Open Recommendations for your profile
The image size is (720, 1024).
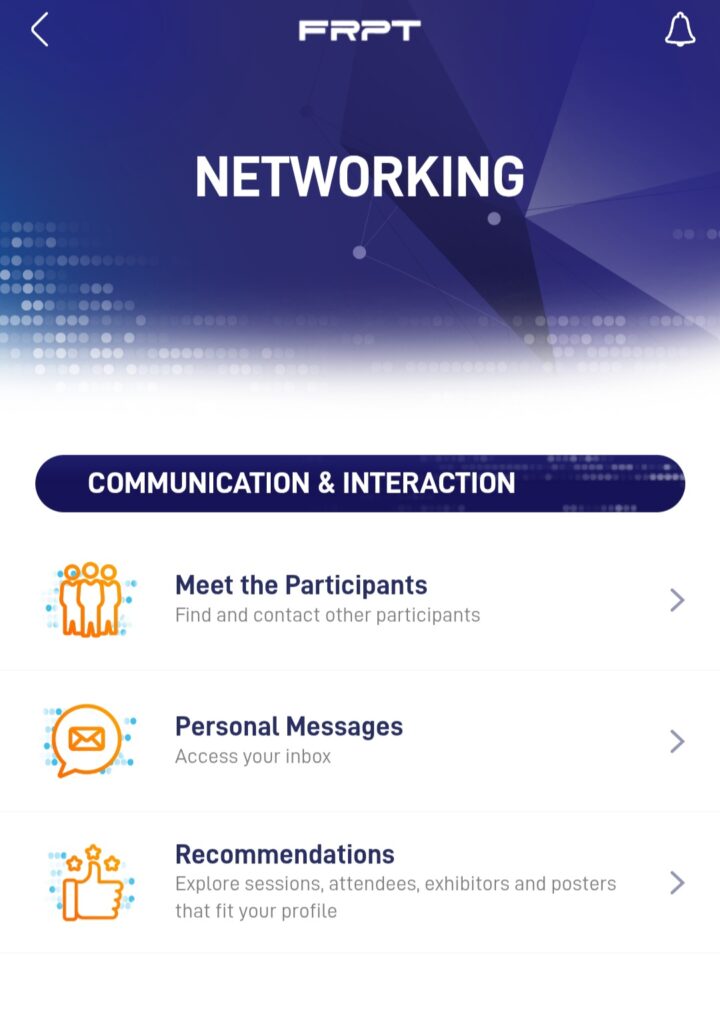point(360,882)
